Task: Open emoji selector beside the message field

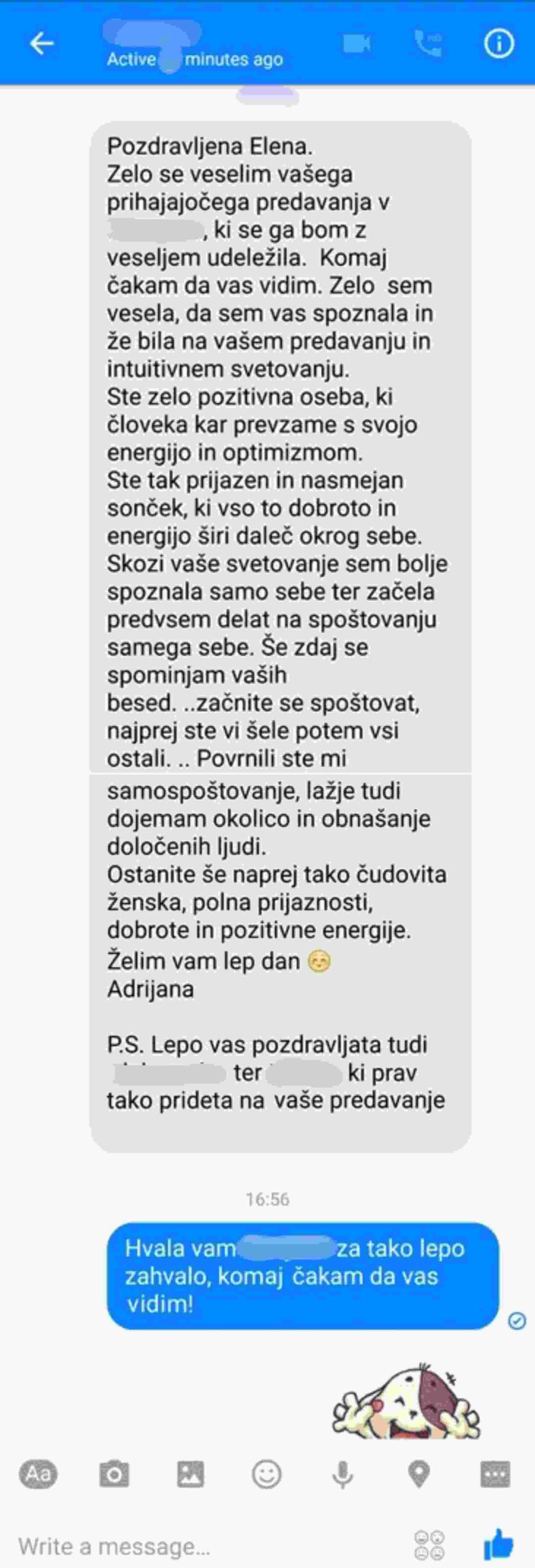Action: [429, 1546]
